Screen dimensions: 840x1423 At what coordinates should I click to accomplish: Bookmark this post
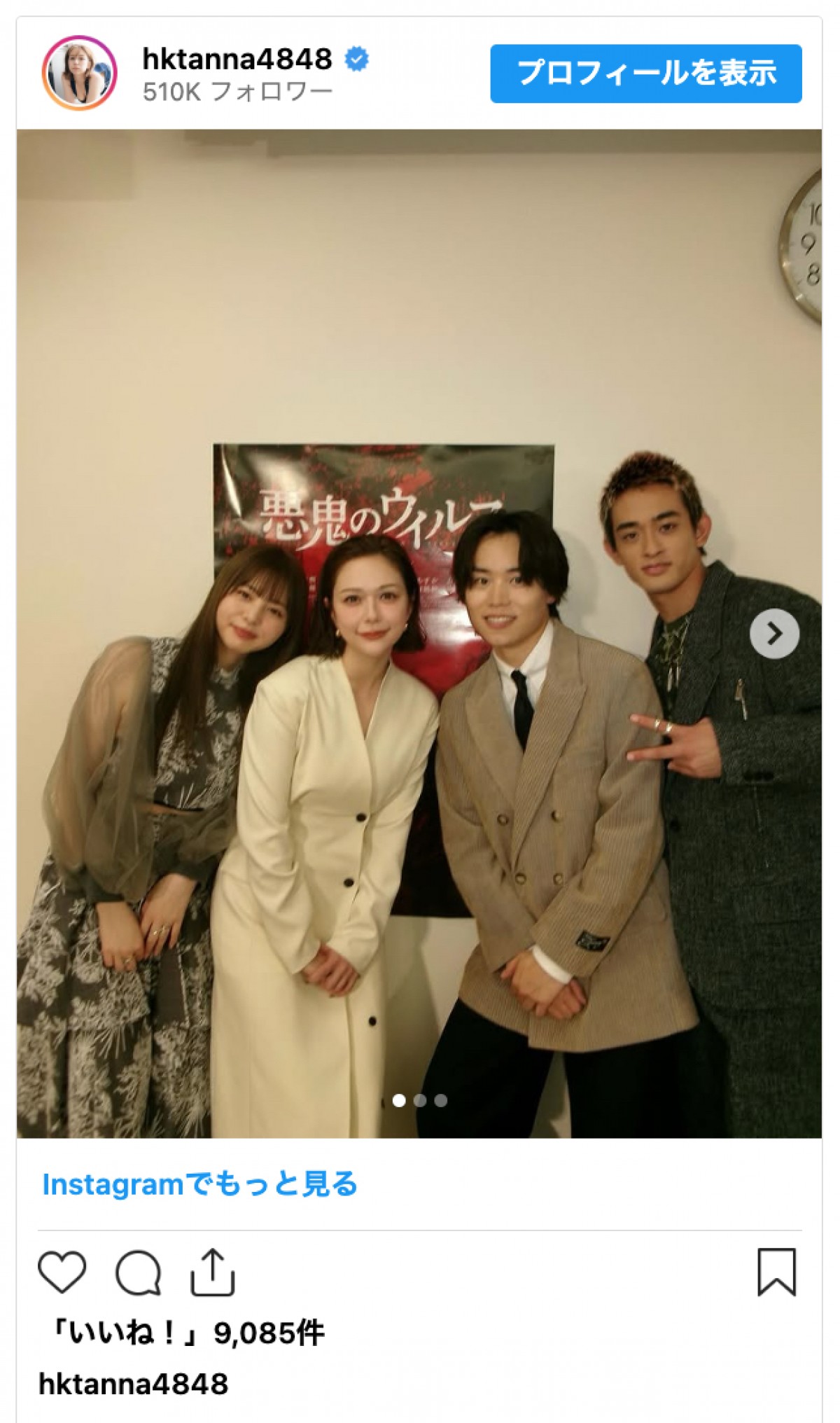[x=776, y=1271]
